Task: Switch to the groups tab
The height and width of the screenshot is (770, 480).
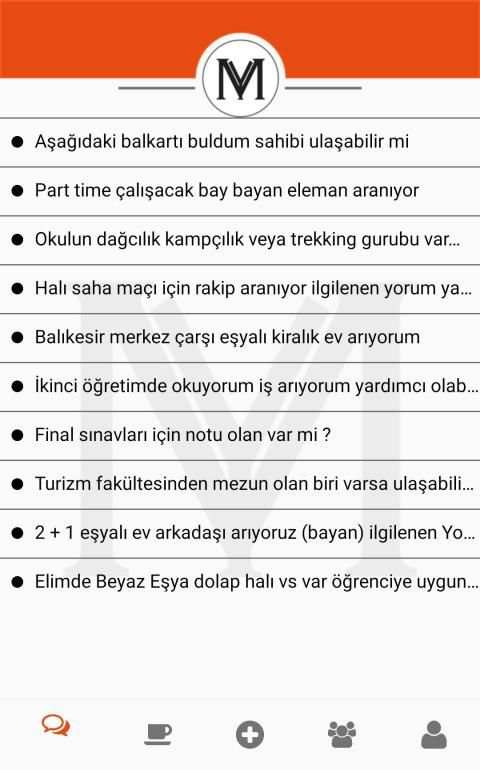Action: pyautogui.click(x=341, y=734)
